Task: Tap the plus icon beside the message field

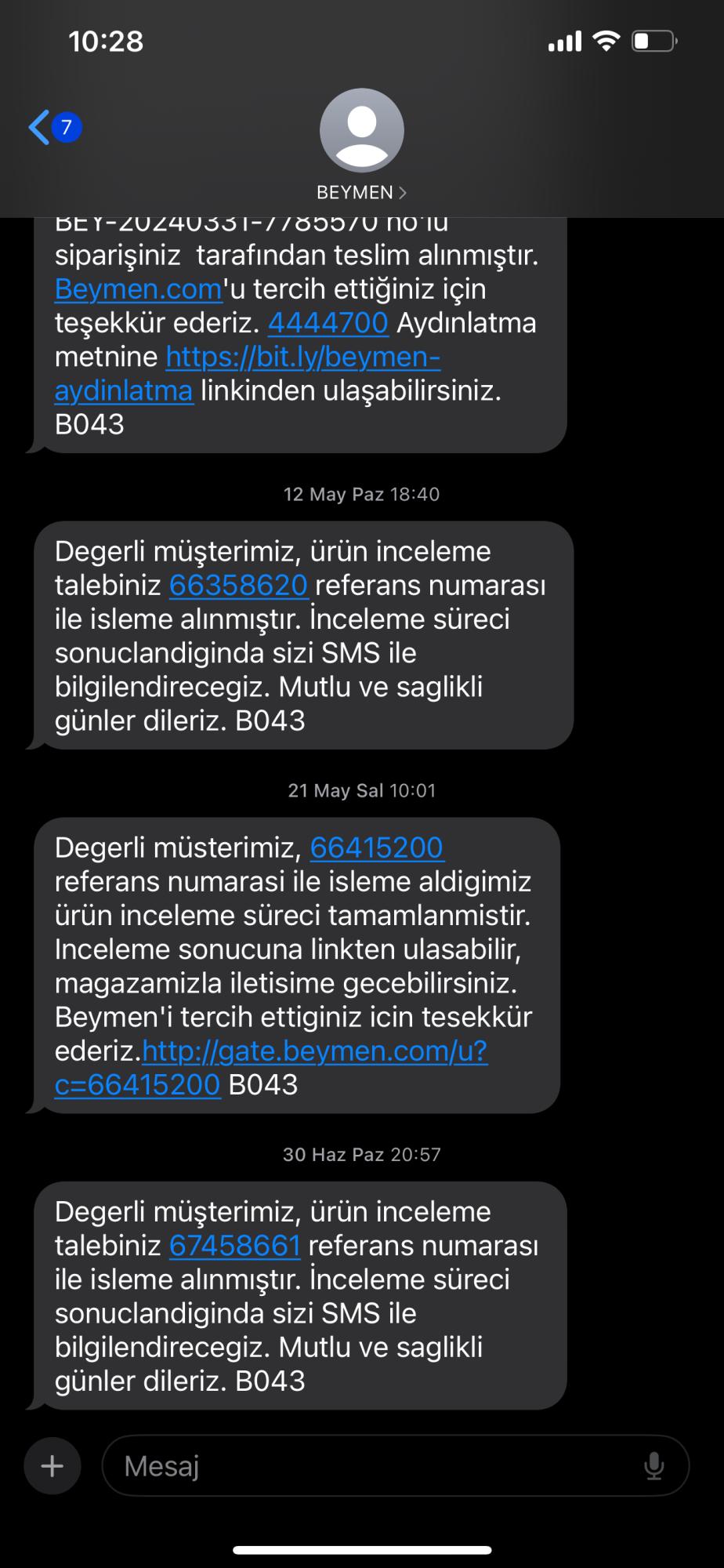Action: [52, 1465]
